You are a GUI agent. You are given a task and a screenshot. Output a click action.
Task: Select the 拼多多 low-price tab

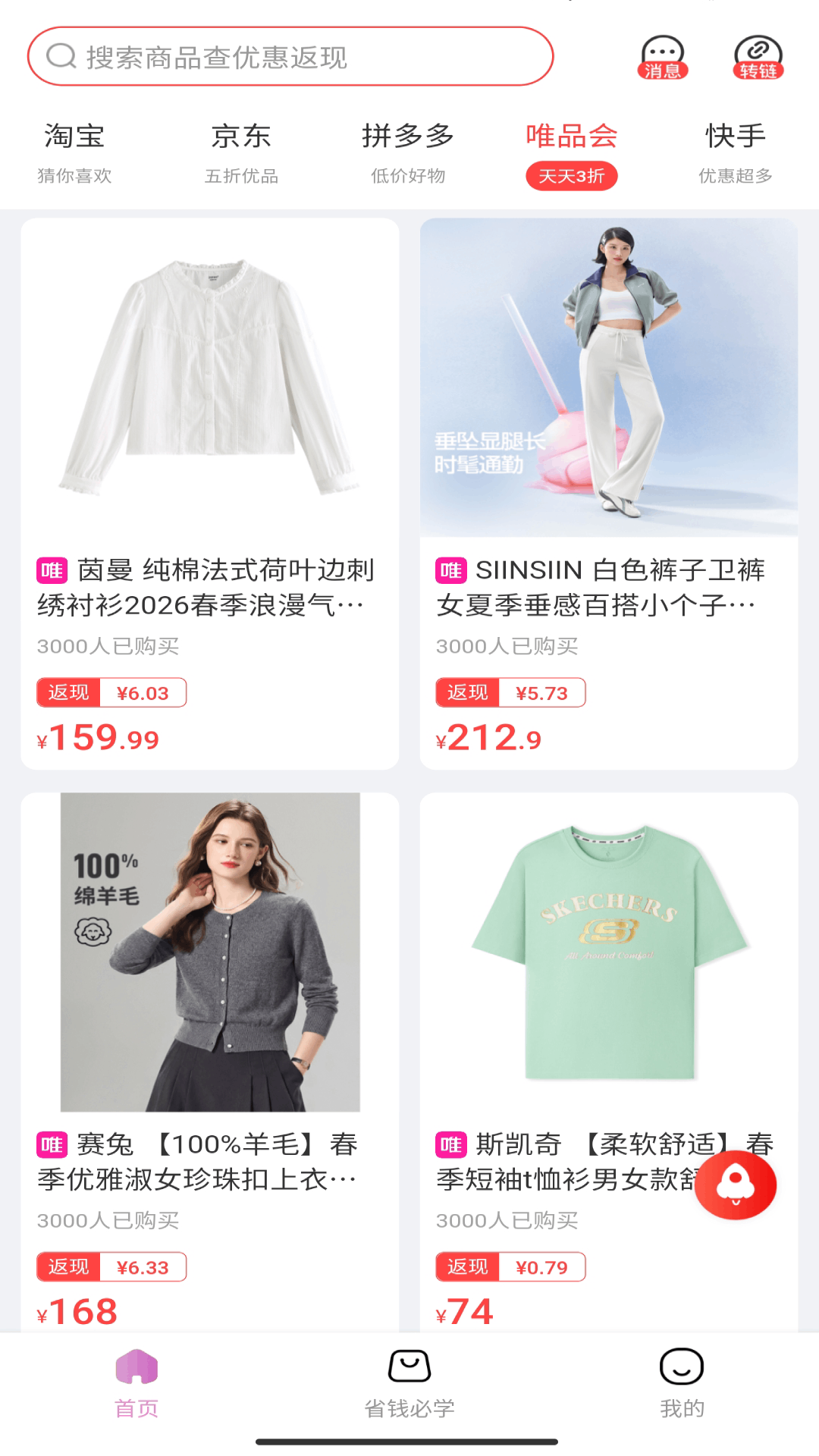(x=409, y=136)
